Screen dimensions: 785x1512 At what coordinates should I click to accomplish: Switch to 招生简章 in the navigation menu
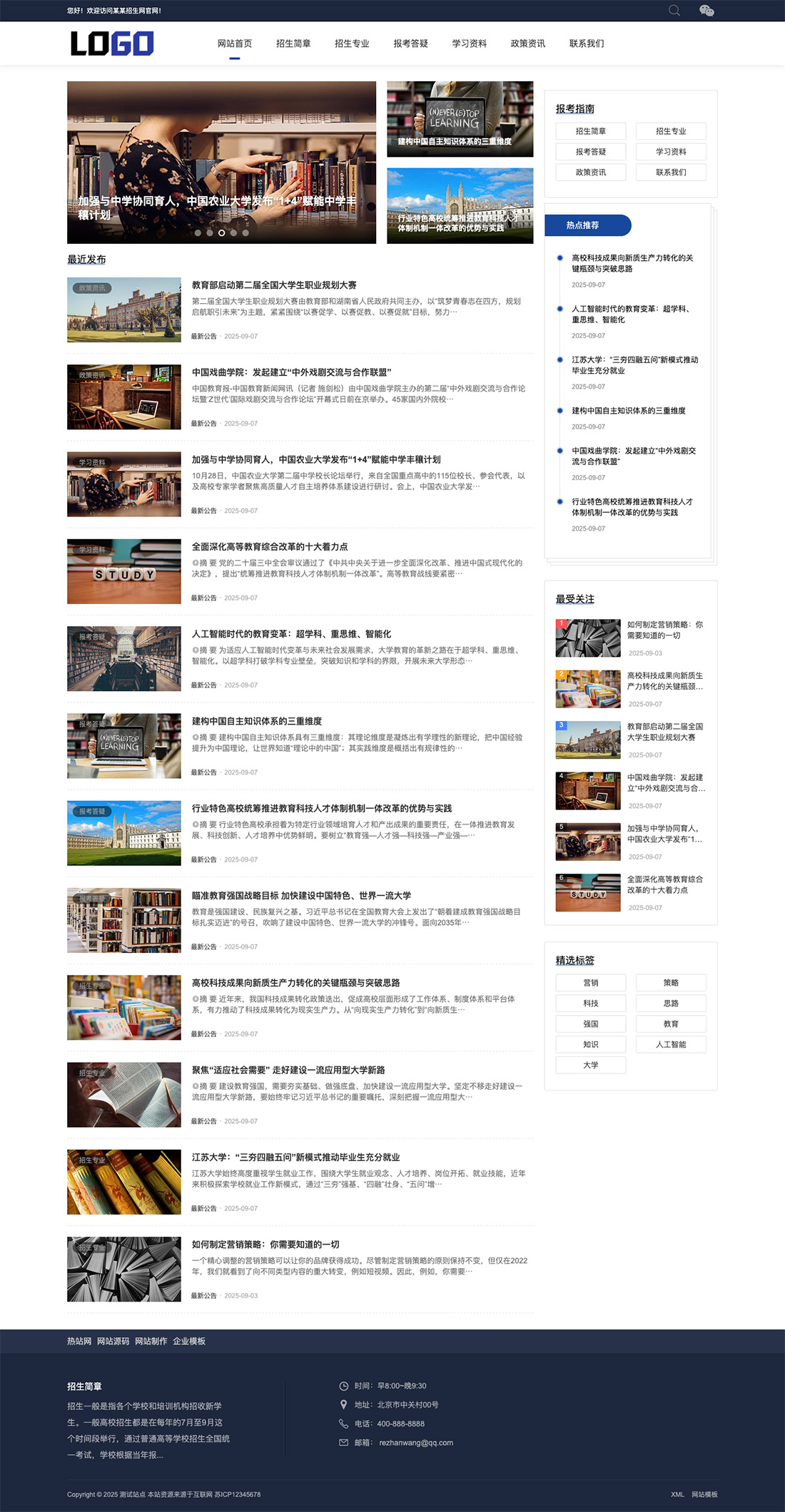tap(293, 44)
